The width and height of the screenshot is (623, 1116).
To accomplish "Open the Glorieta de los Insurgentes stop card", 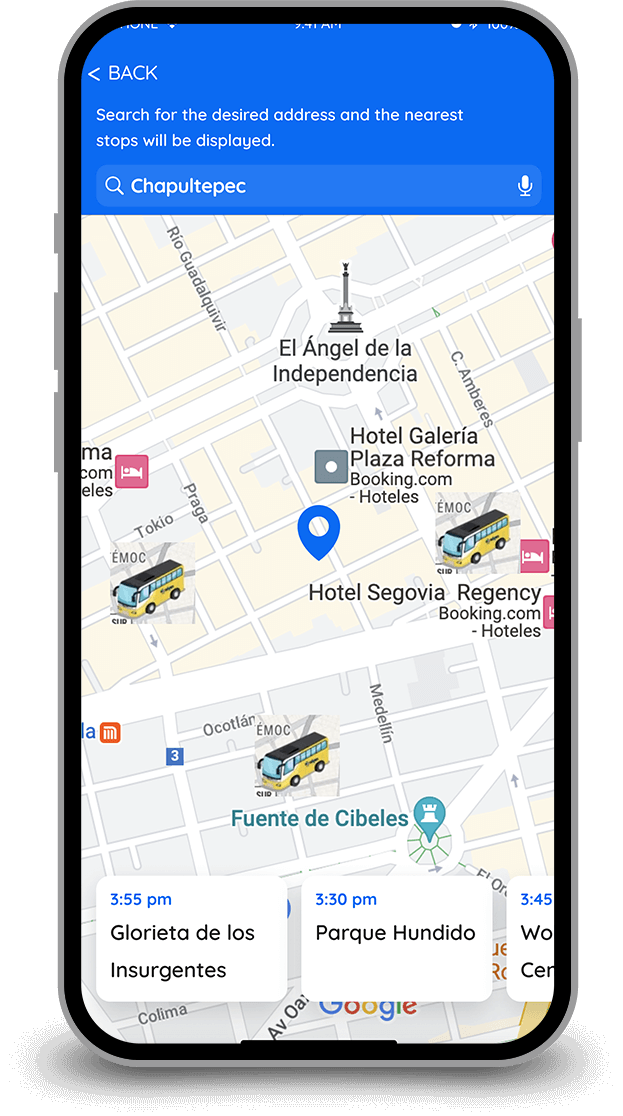I will tap(191, 938).
